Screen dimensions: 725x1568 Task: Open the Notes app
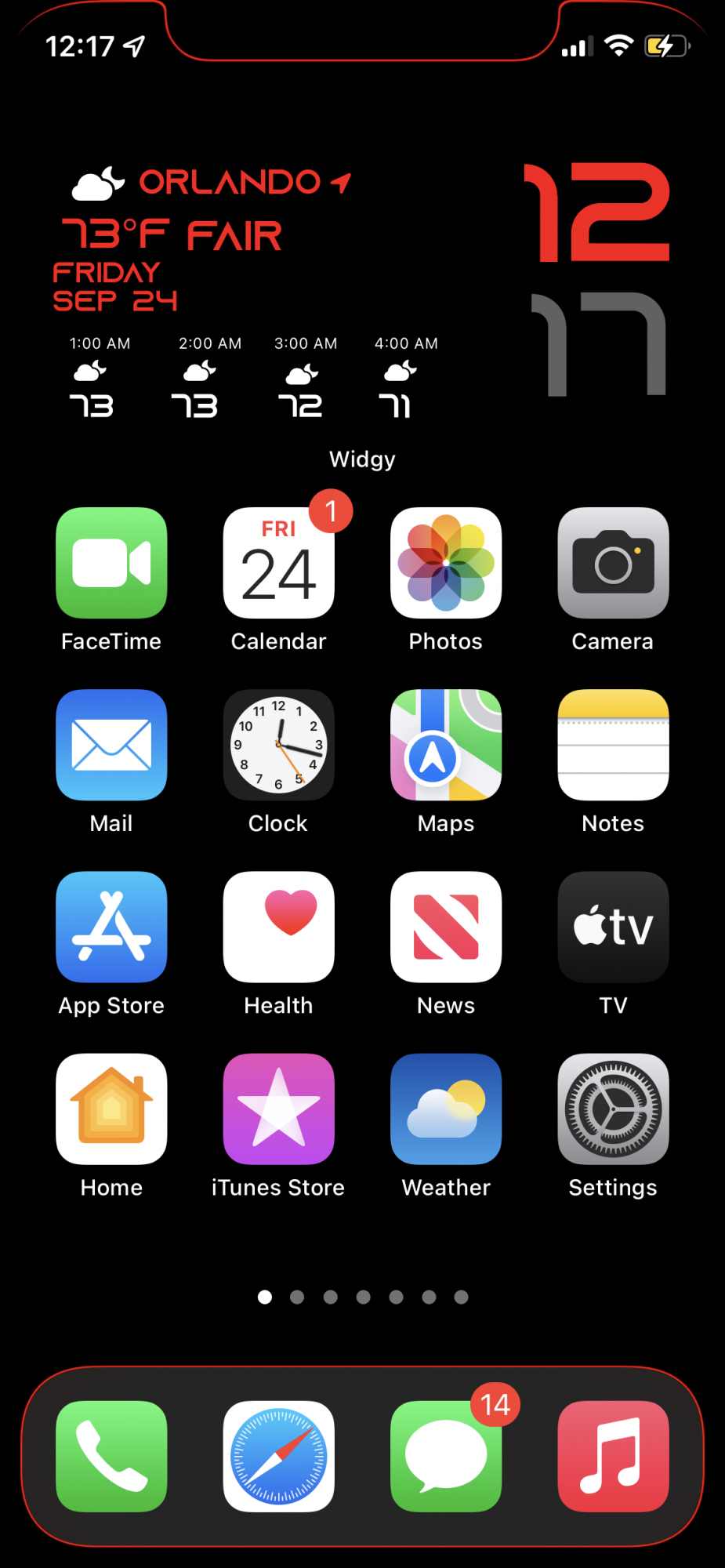click(613, 745)
